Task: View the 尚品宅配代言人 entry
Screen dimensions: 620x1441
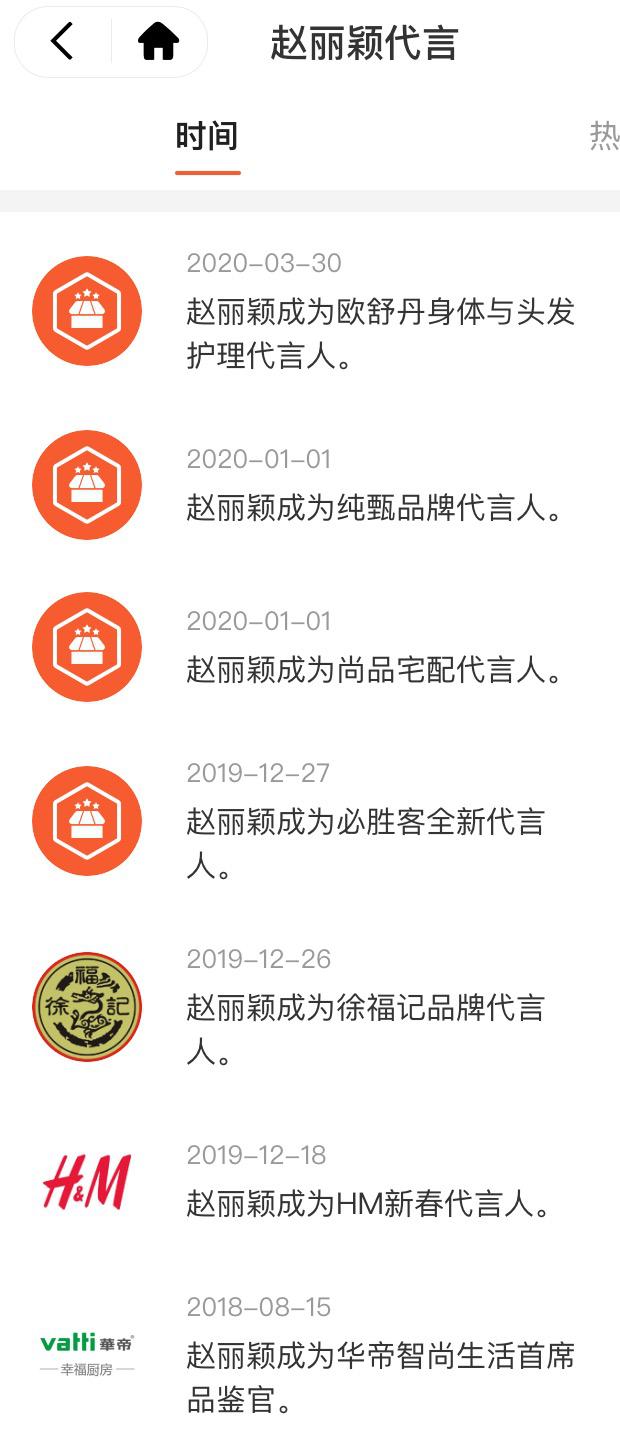Action: (375, 670)
